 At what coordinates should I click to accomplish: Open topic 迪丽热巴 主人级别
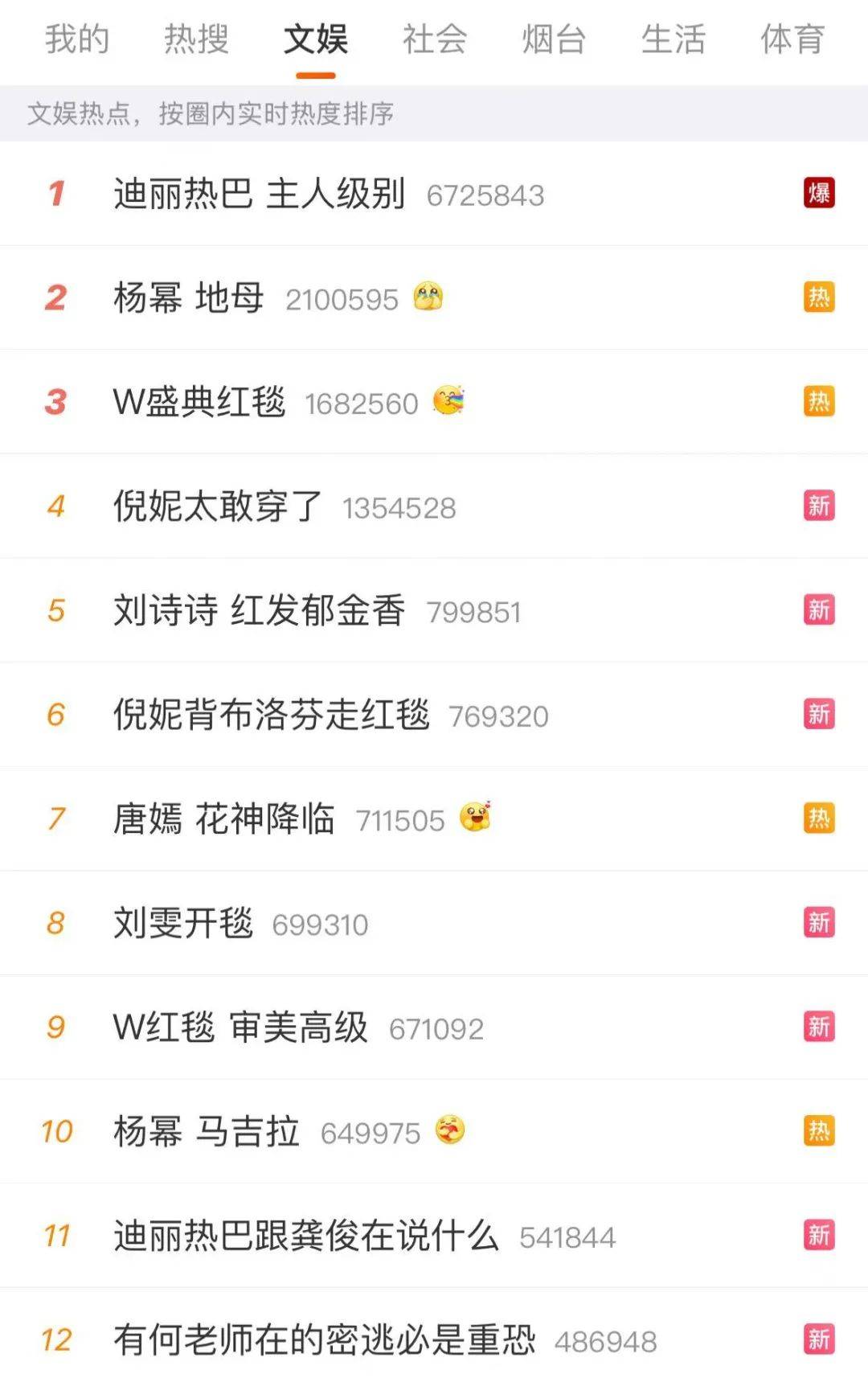[x=259, y=194]
